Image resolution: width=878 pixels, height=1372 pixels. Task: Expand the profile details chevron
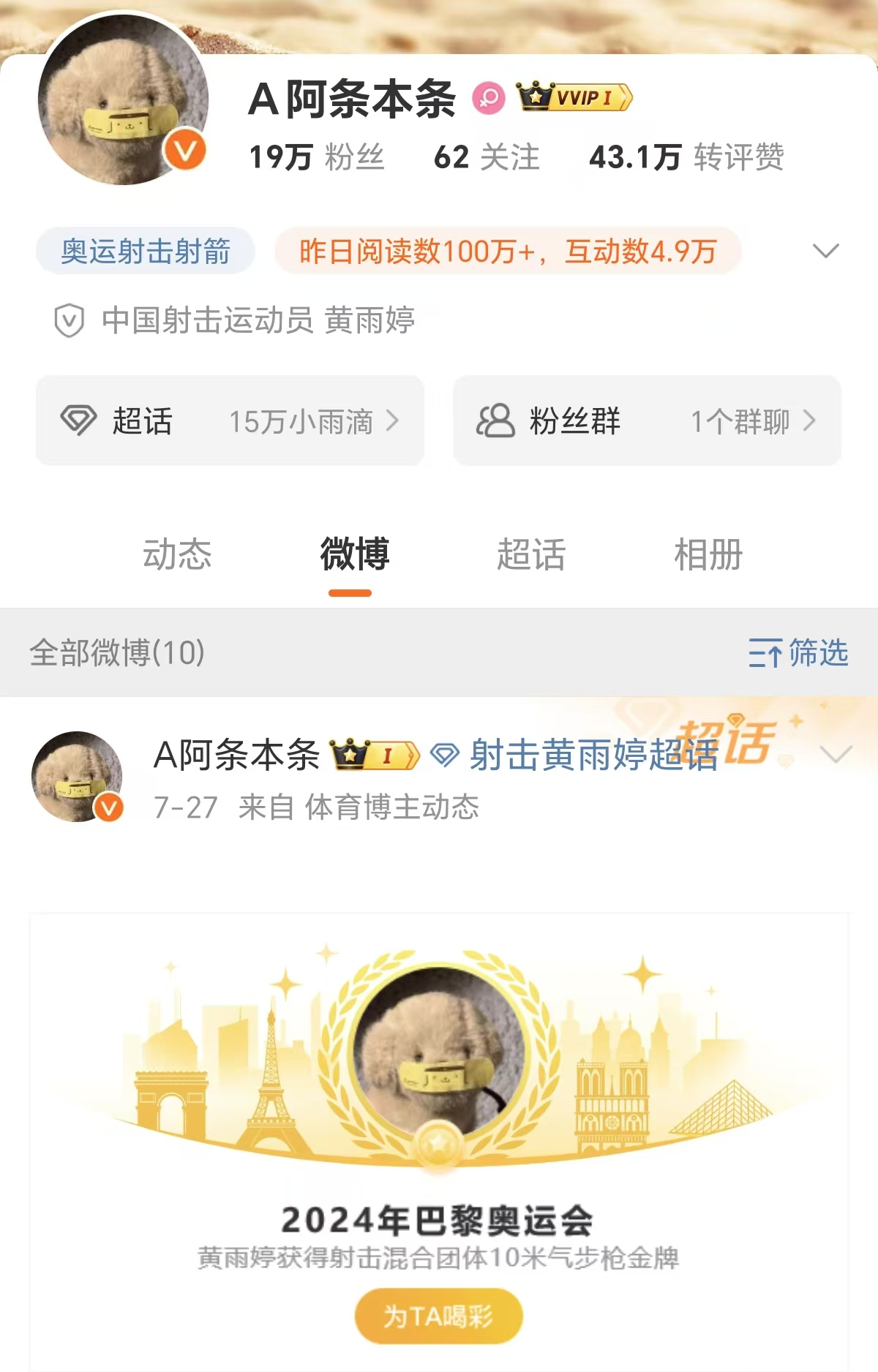click(825, 252)
